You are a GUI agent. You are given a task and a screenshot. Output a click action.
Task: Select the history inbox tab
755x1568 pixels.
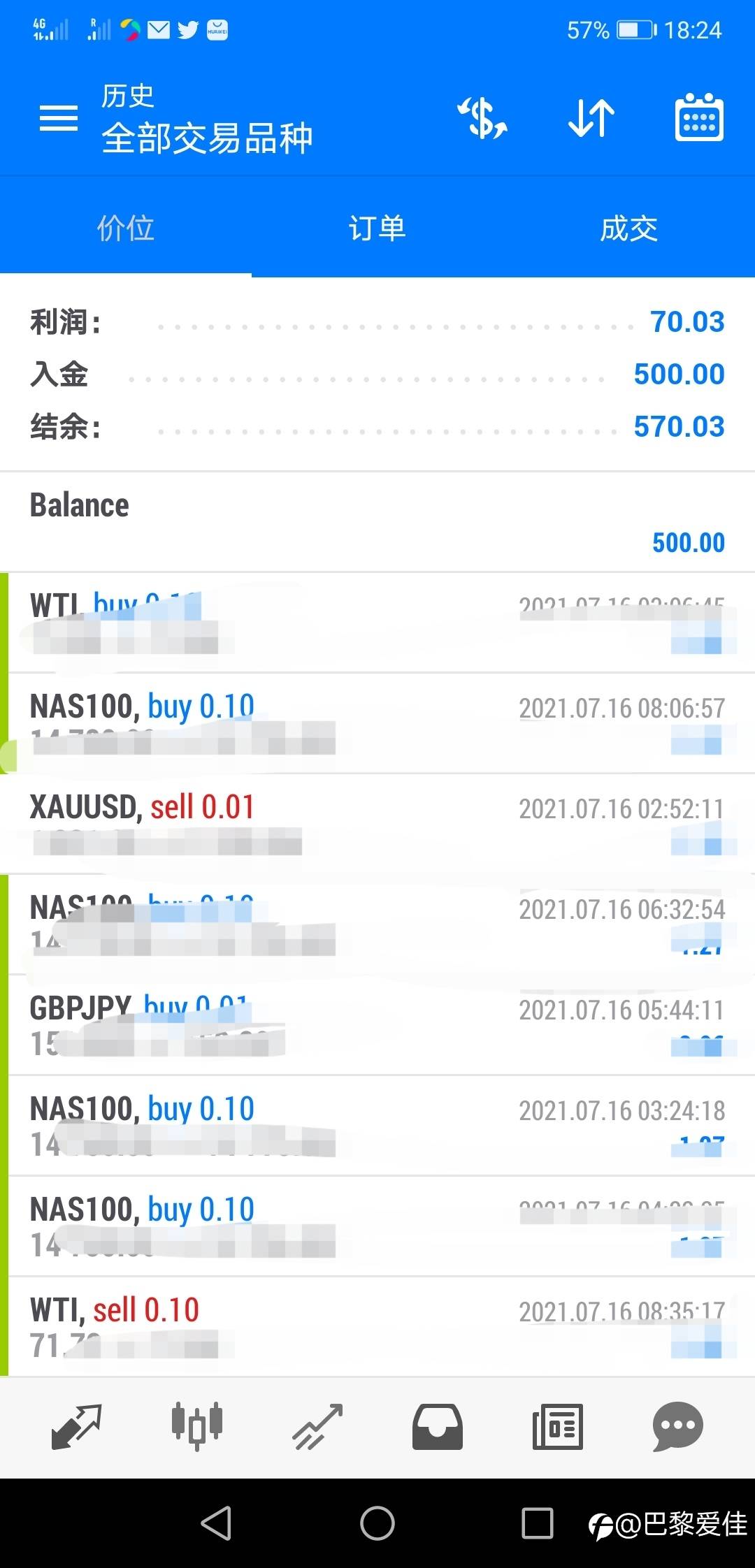pyautogui.click(x=438, y=1426)
